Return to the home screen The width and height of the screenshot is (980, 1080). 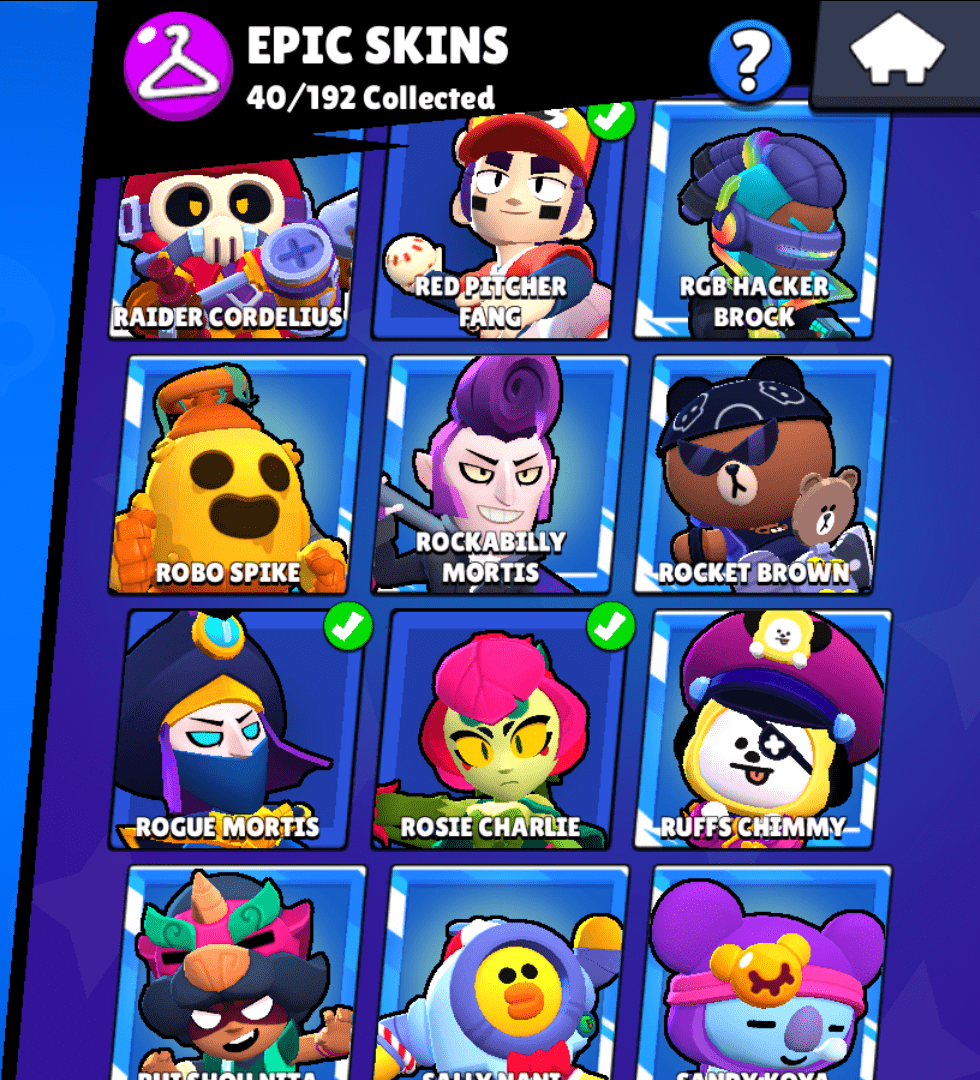pos(897,51)
